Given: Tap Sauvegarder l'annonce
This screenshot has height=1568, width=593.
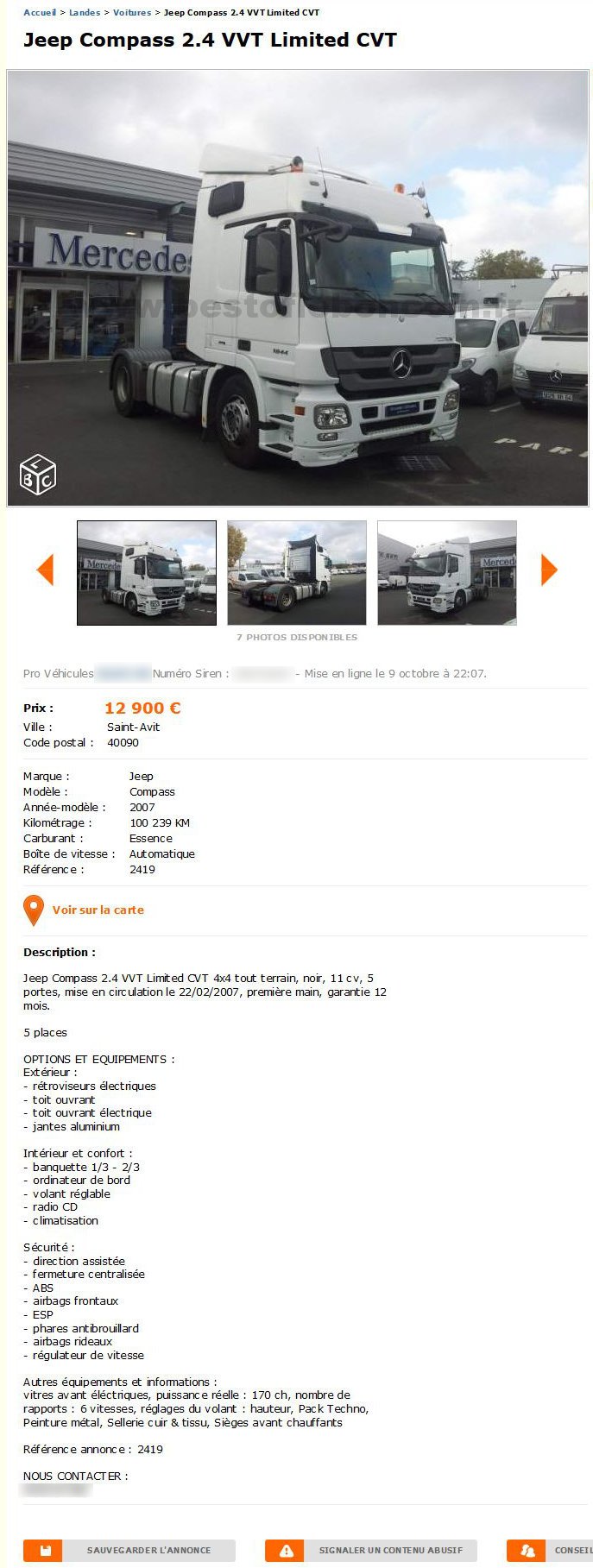Looking at the screenshot, I should [x=129, y=1550].
